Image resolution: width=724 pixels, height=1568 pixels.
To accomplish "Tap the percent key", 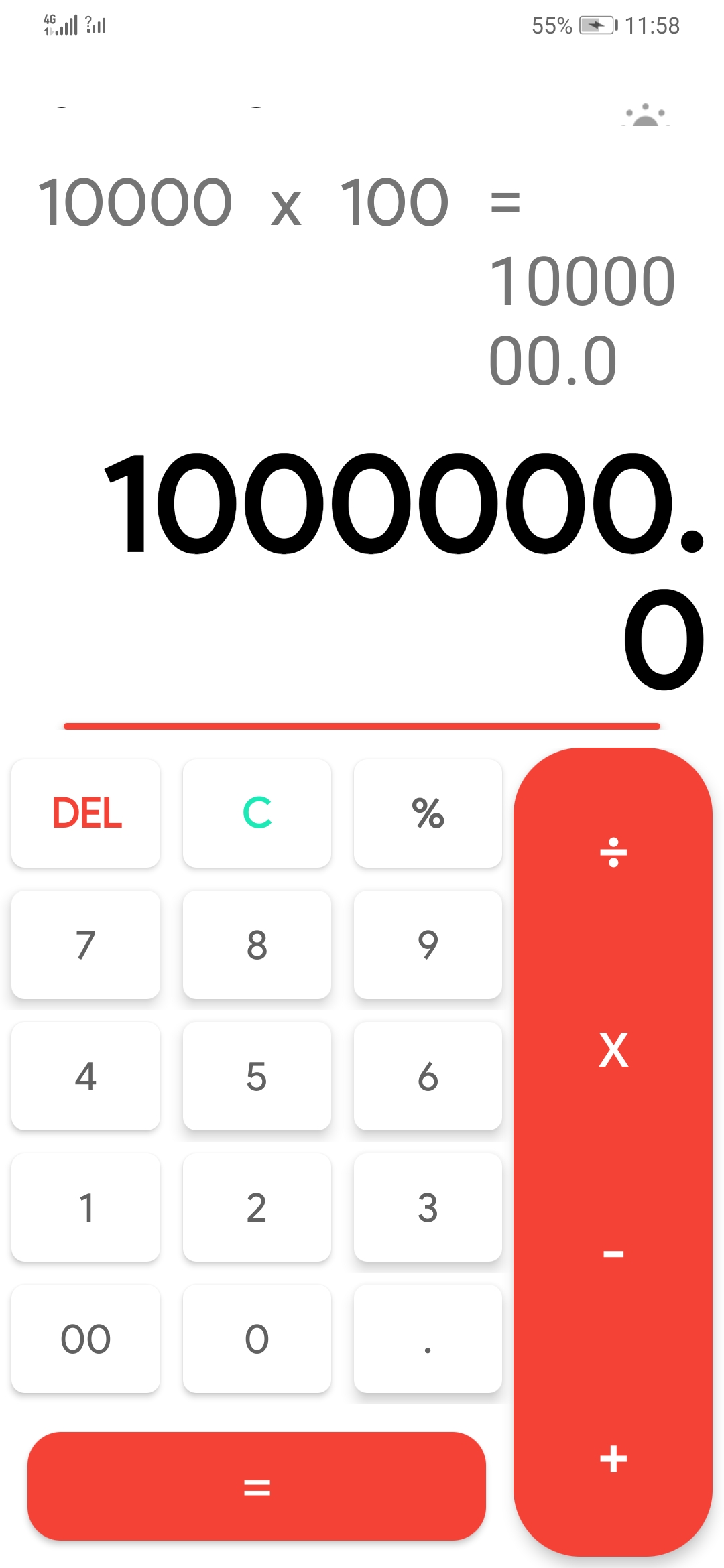I will [x=428, y=813].
